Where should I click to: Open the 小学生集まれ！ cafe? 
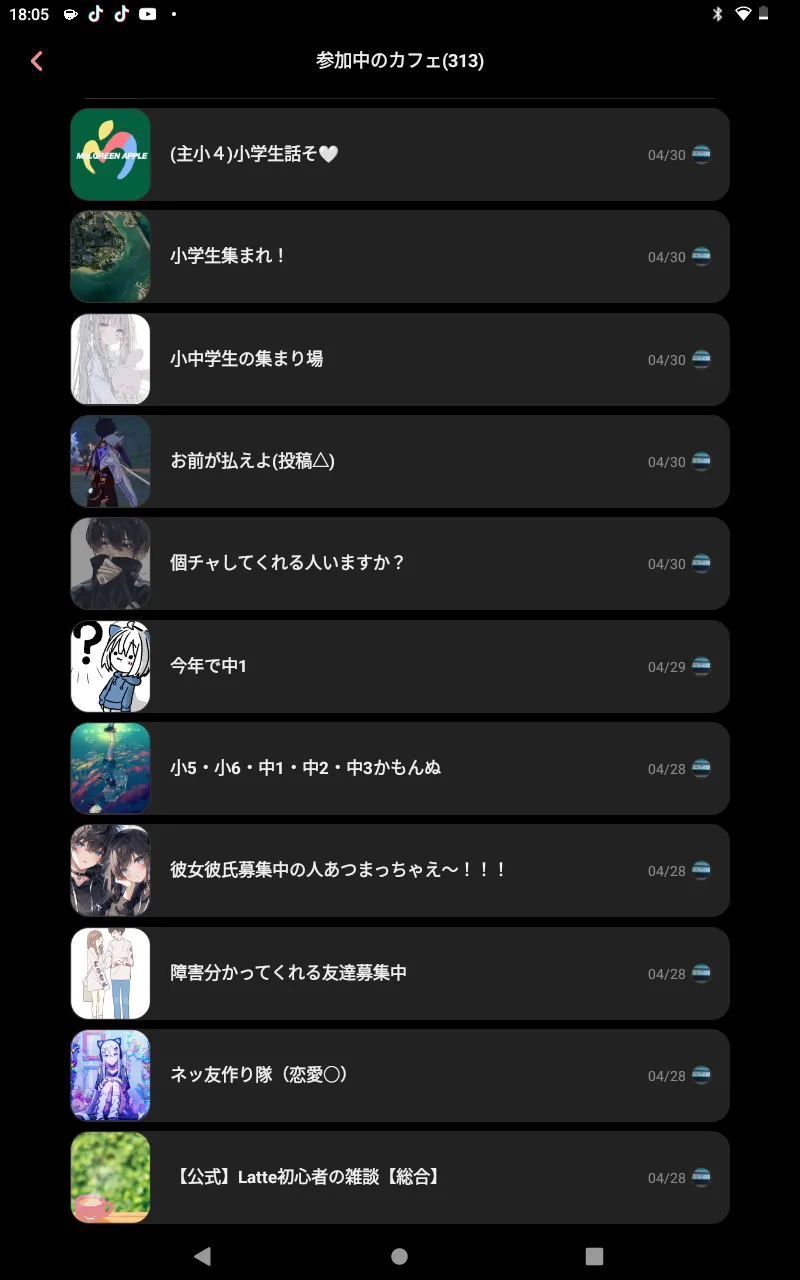click(400, 257)
